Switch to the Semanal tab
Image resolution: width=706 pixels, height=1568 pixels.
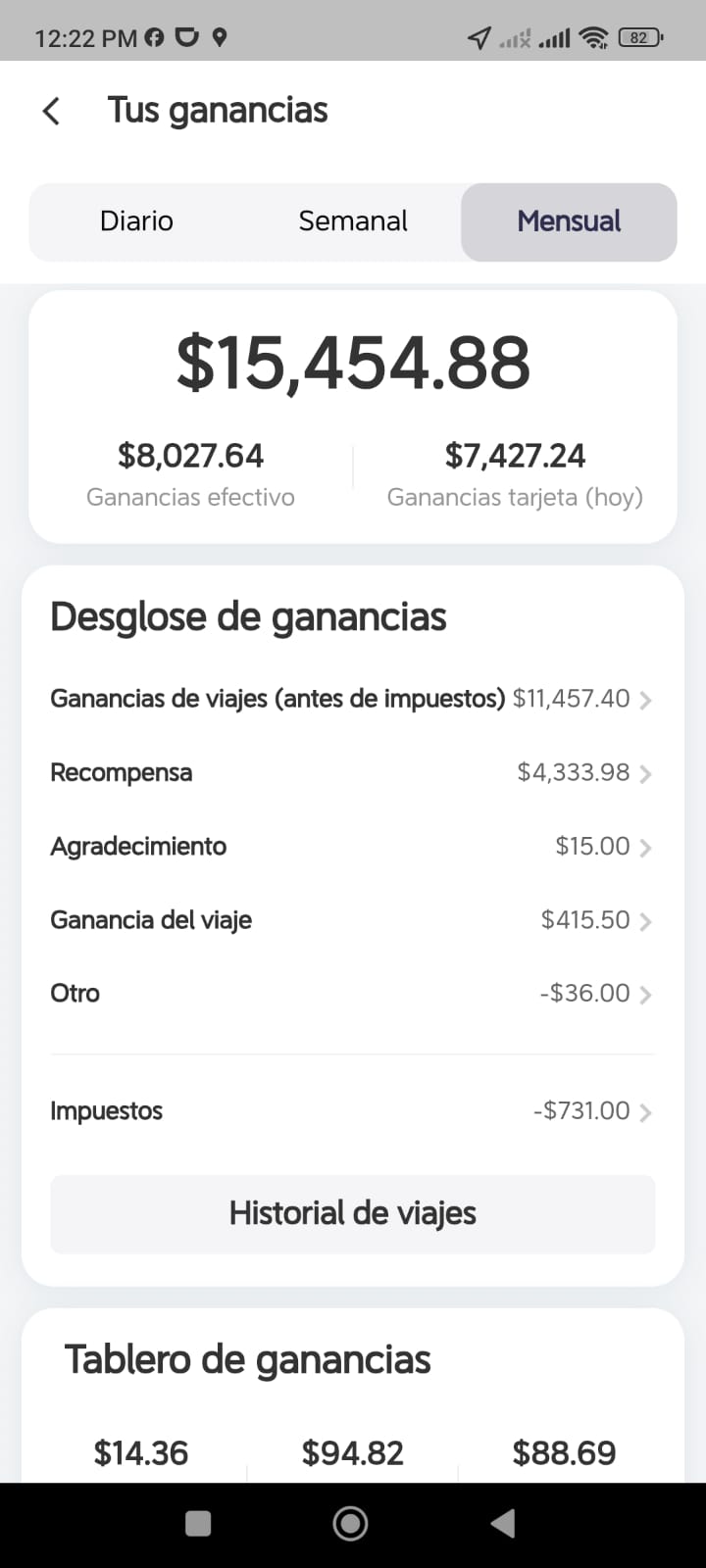click(353, 221)
